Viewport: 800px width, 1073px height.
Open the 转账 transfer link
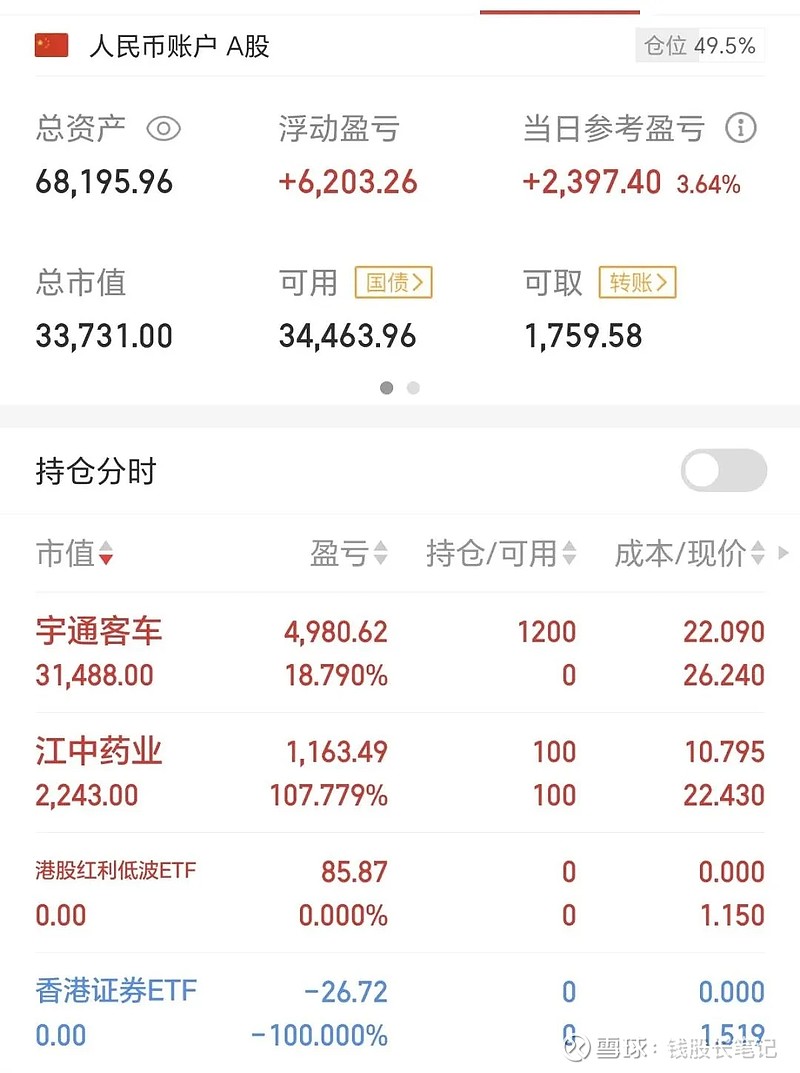tap(637, 283)
